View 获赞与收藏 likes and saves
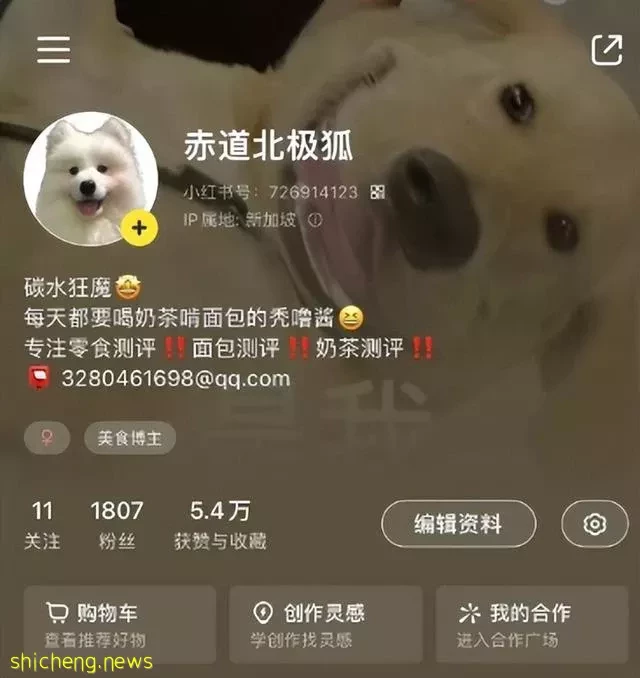Image resolution: width=640 pixels, height=678 pixels. point(220,524)
